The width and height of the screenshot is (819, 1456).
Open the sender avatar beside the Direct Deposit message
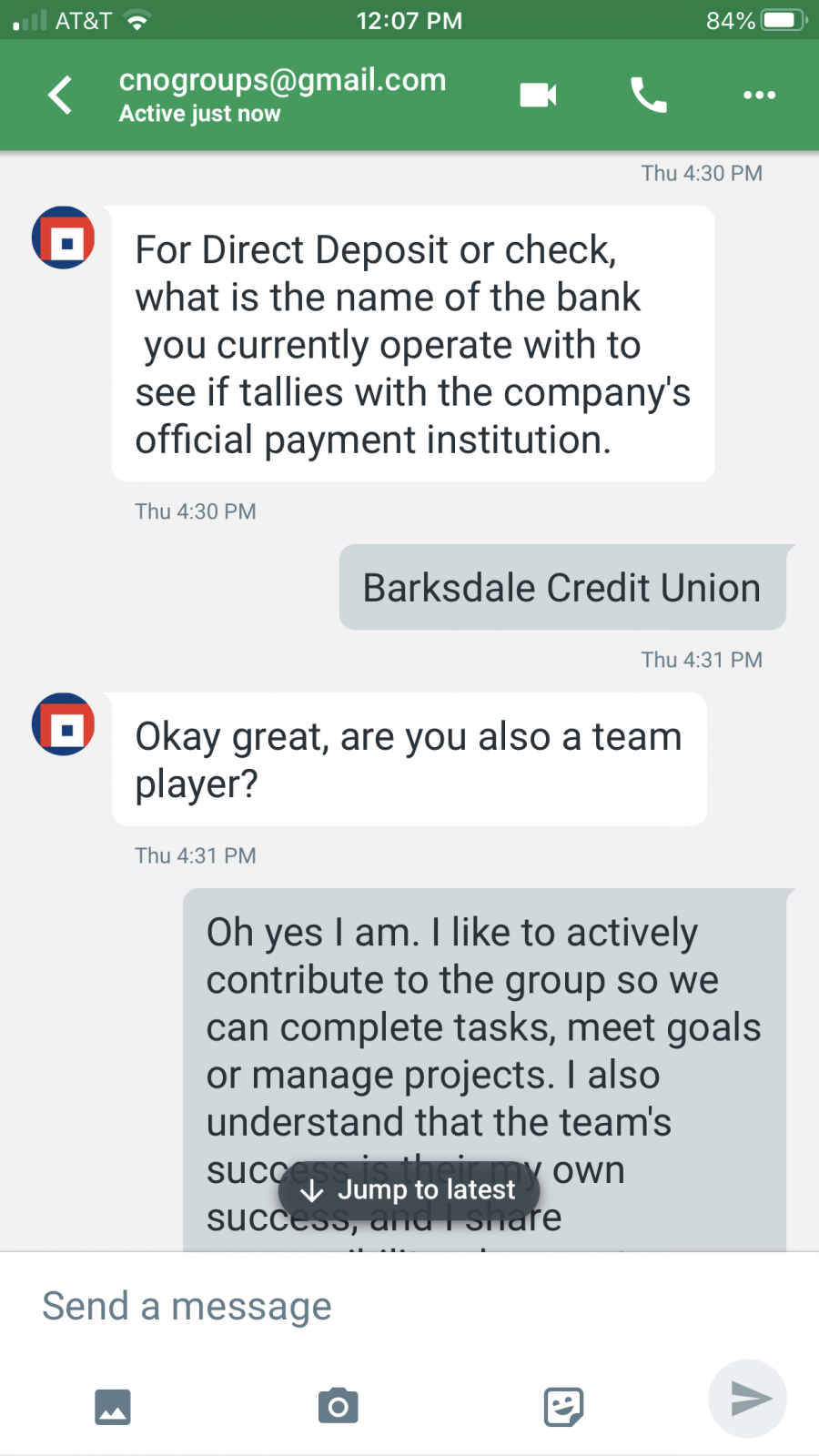(x=64, y=238)
